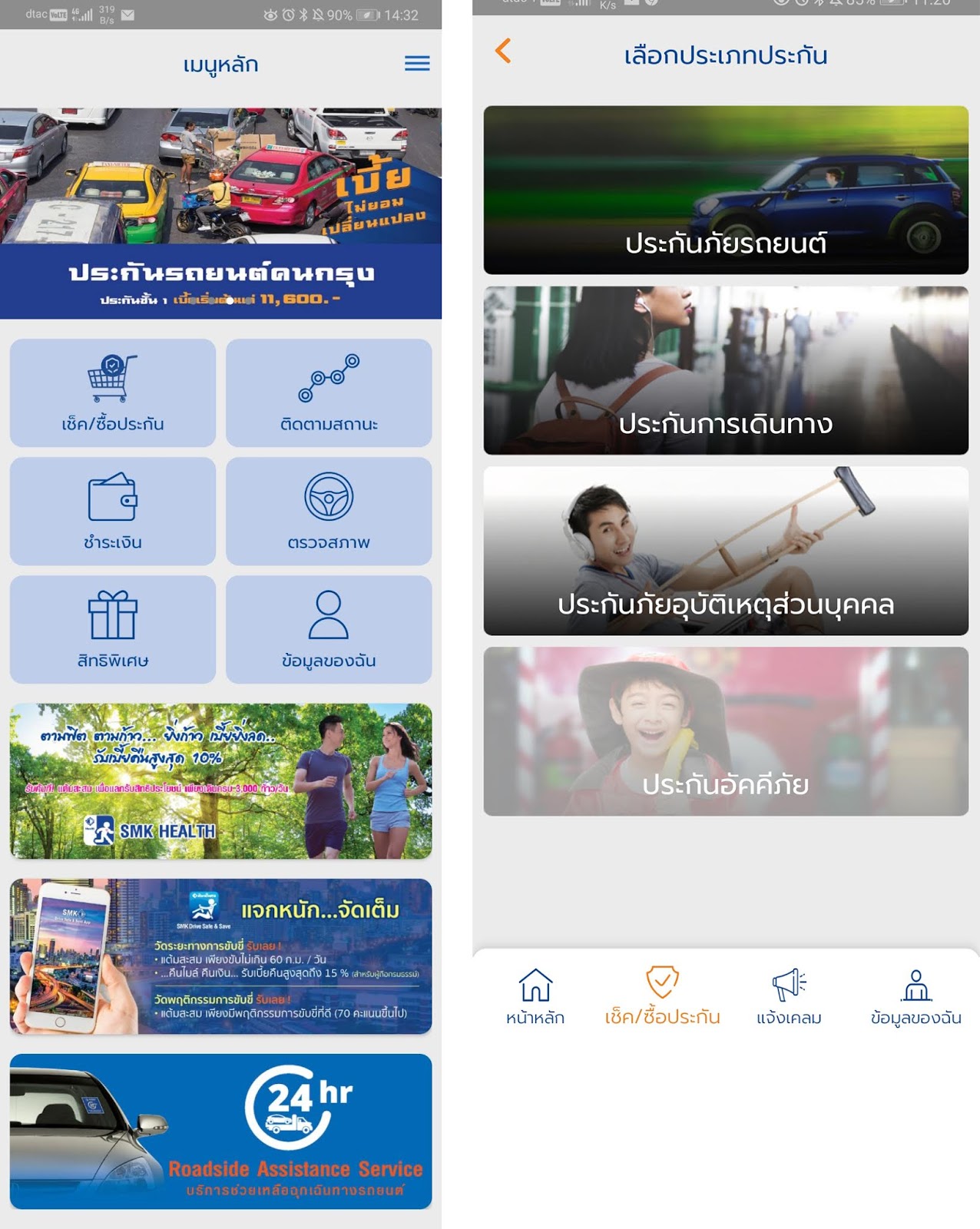Open the hamburger menu
980x1229 pixels.
click(417, 64)
